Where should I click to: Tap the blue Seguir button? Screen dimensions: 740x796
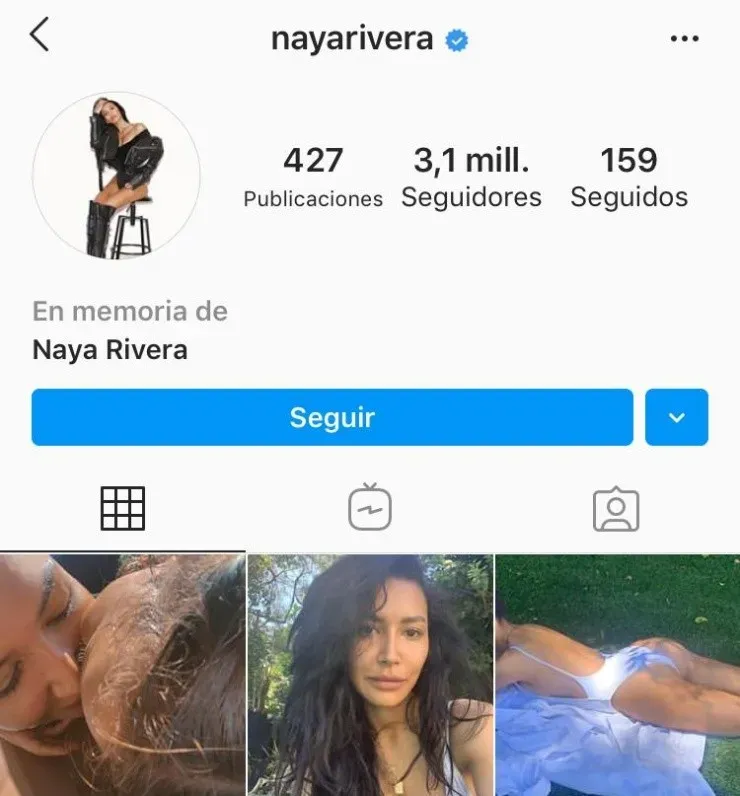pos(332,417)
